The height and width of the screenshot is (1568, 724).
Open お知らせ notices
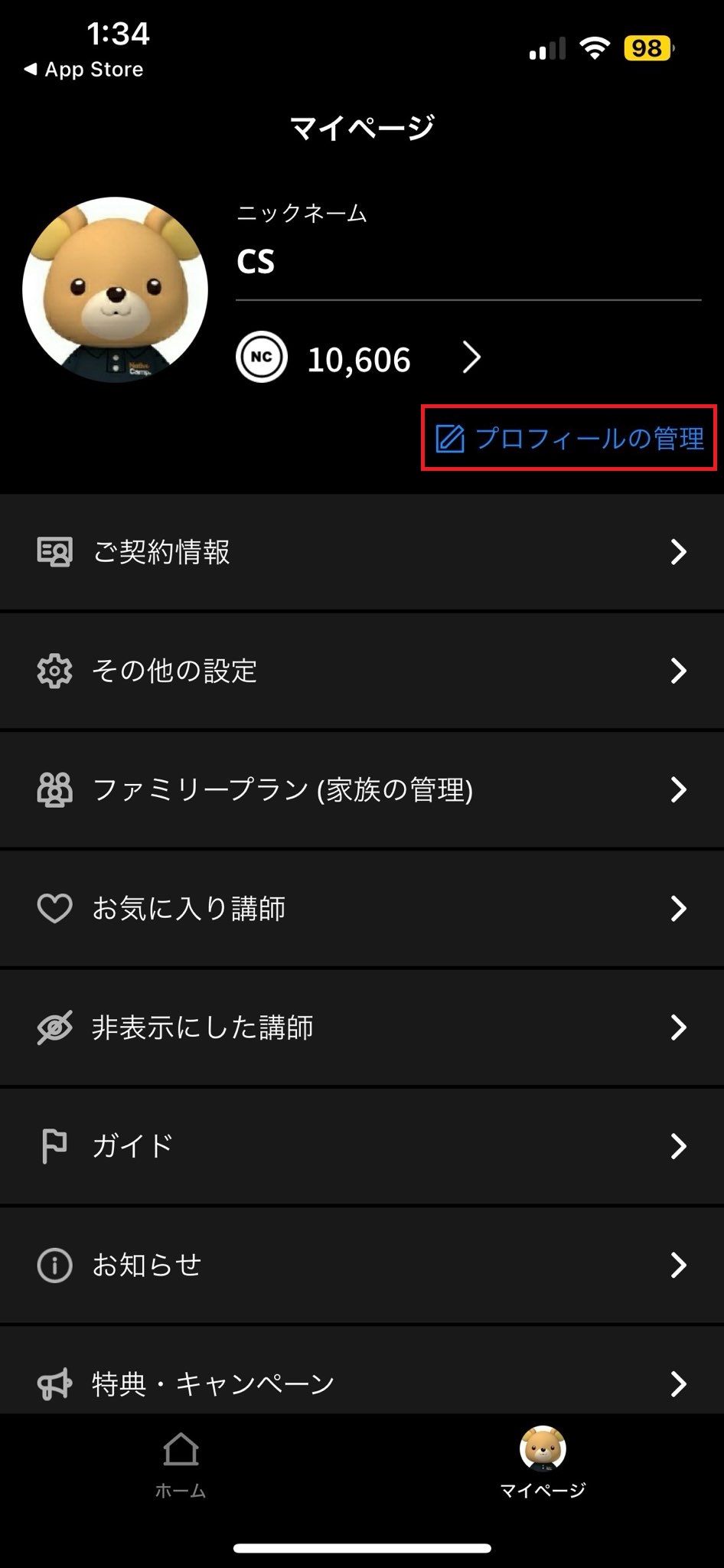pyautogui.click(x=362, y=1265)
